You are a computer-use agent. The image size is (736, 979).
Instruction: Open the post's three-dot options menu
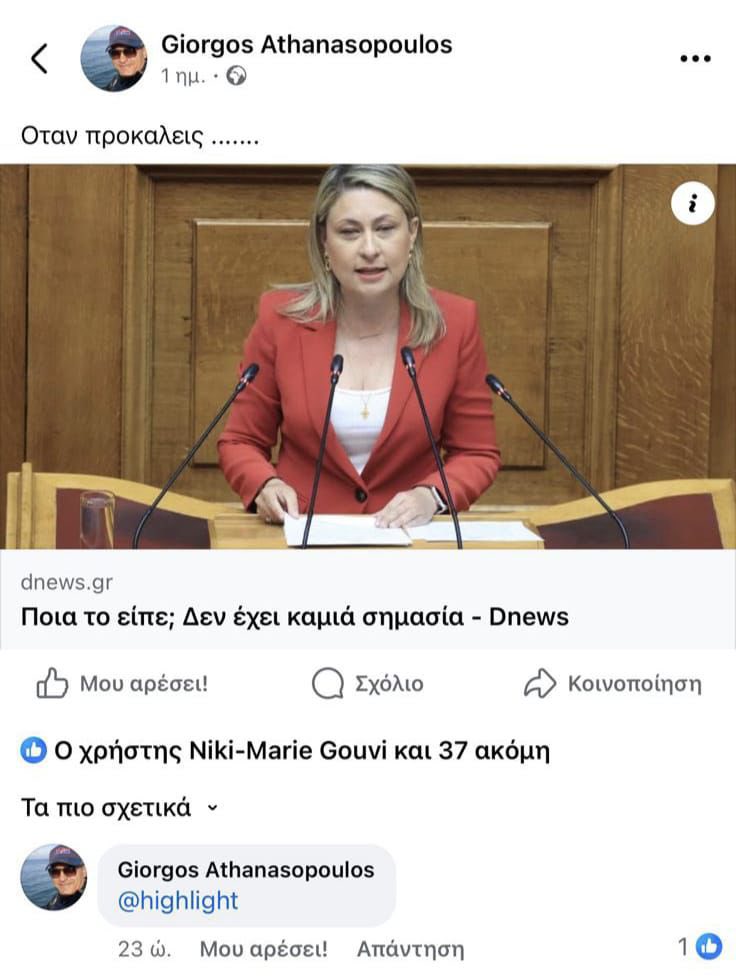click(695, 59)
